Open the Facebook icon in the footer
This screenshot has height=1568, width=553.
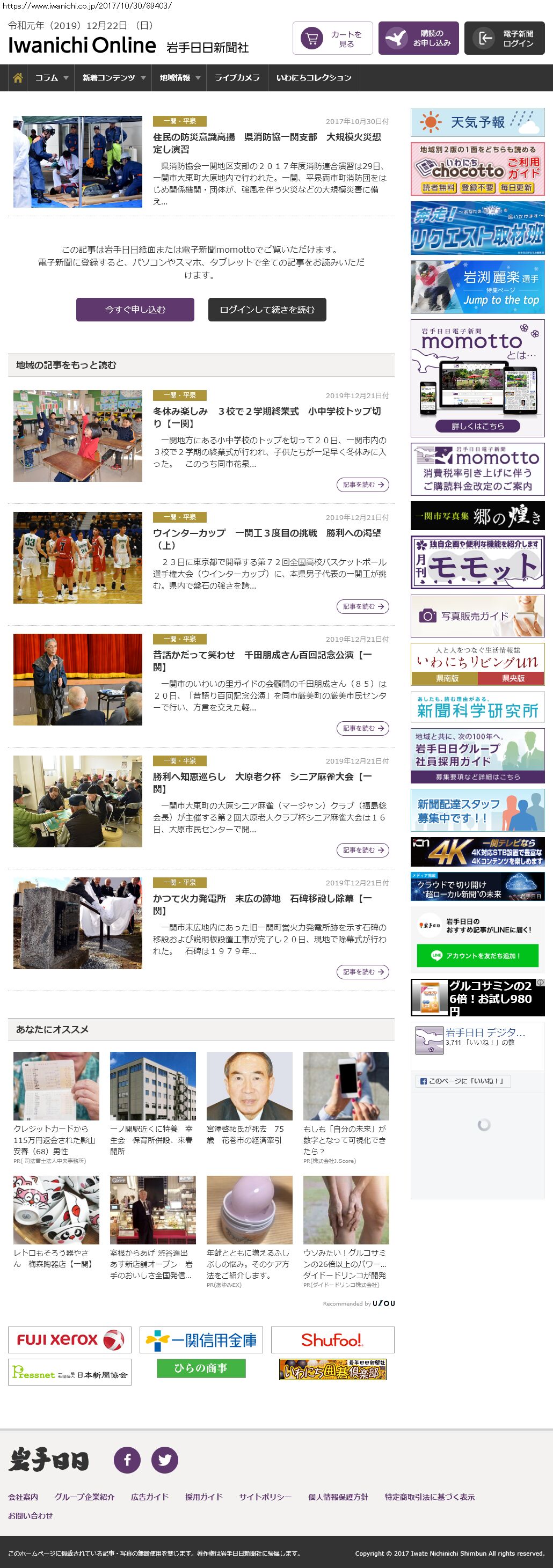pyautogui.click(x=127, y=1460)
